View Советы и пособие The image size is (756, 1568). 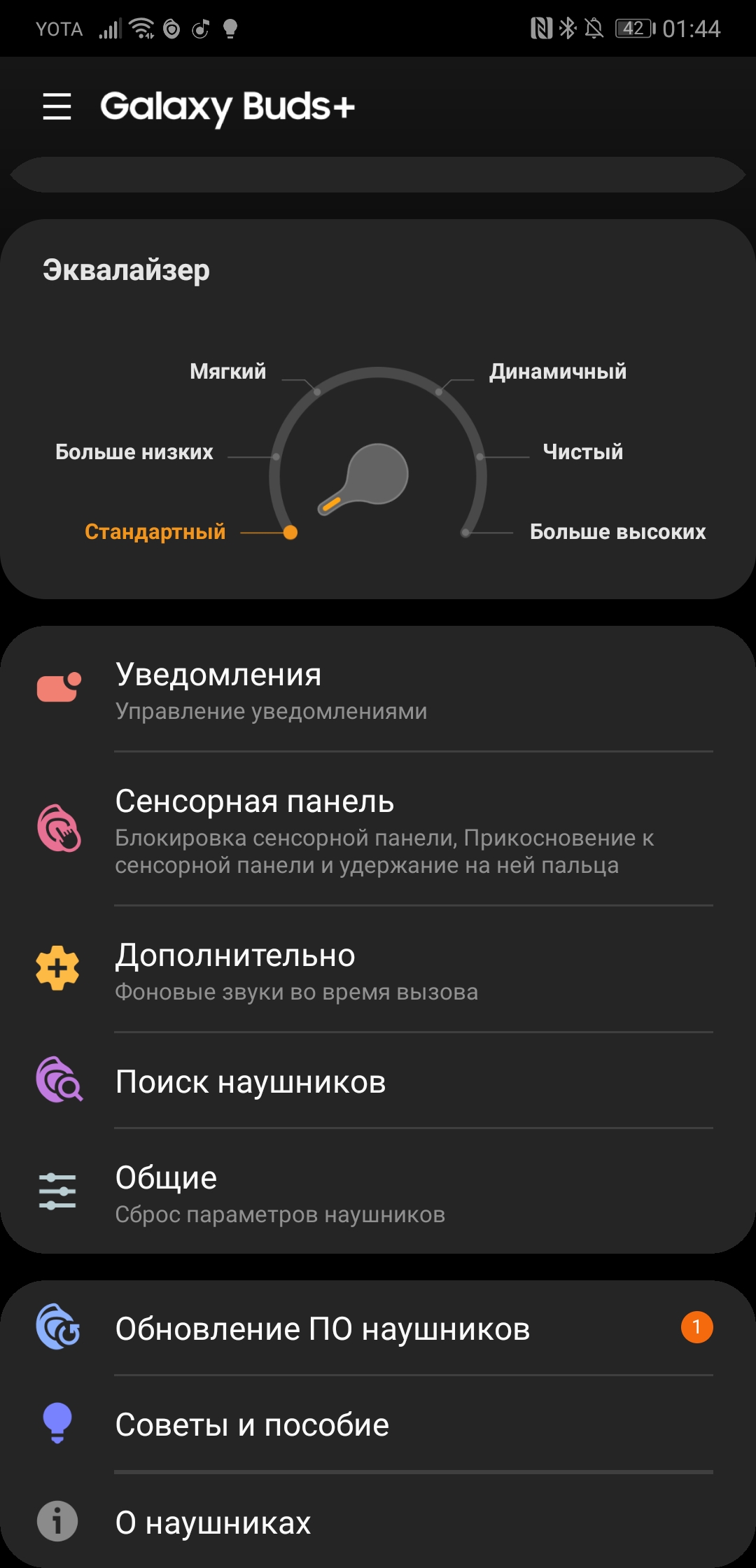coord(378,1425)
